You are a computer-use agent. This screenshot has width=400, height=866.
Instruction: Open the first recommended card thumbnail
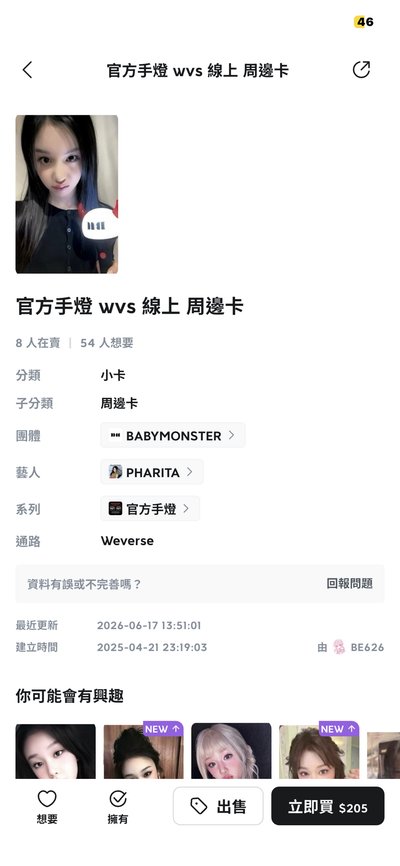pyautogui.click(x=55, y=751)
